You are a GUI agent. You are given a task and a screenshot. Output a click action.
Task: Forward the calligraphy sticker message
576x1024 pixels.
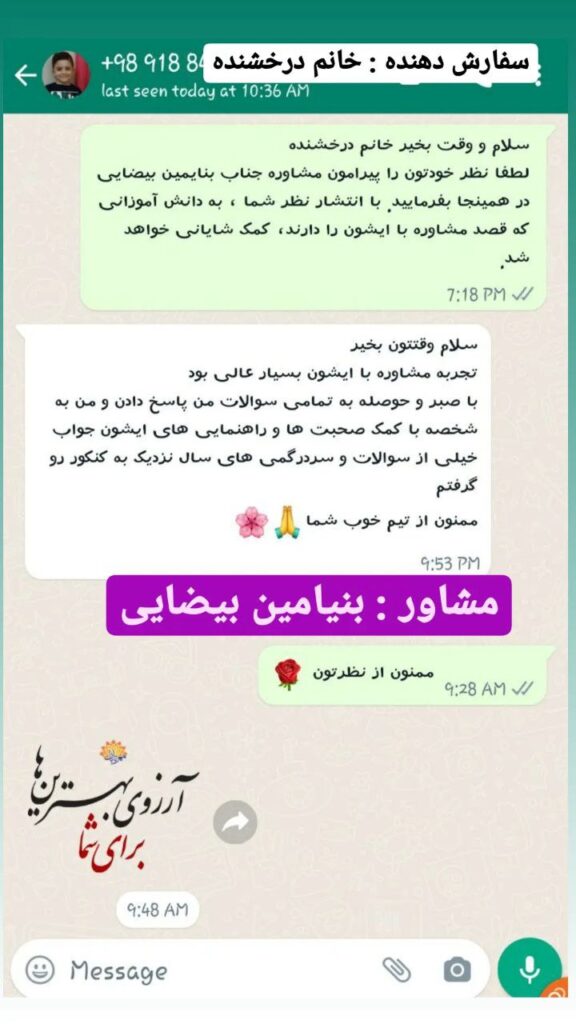click(235, 822)
